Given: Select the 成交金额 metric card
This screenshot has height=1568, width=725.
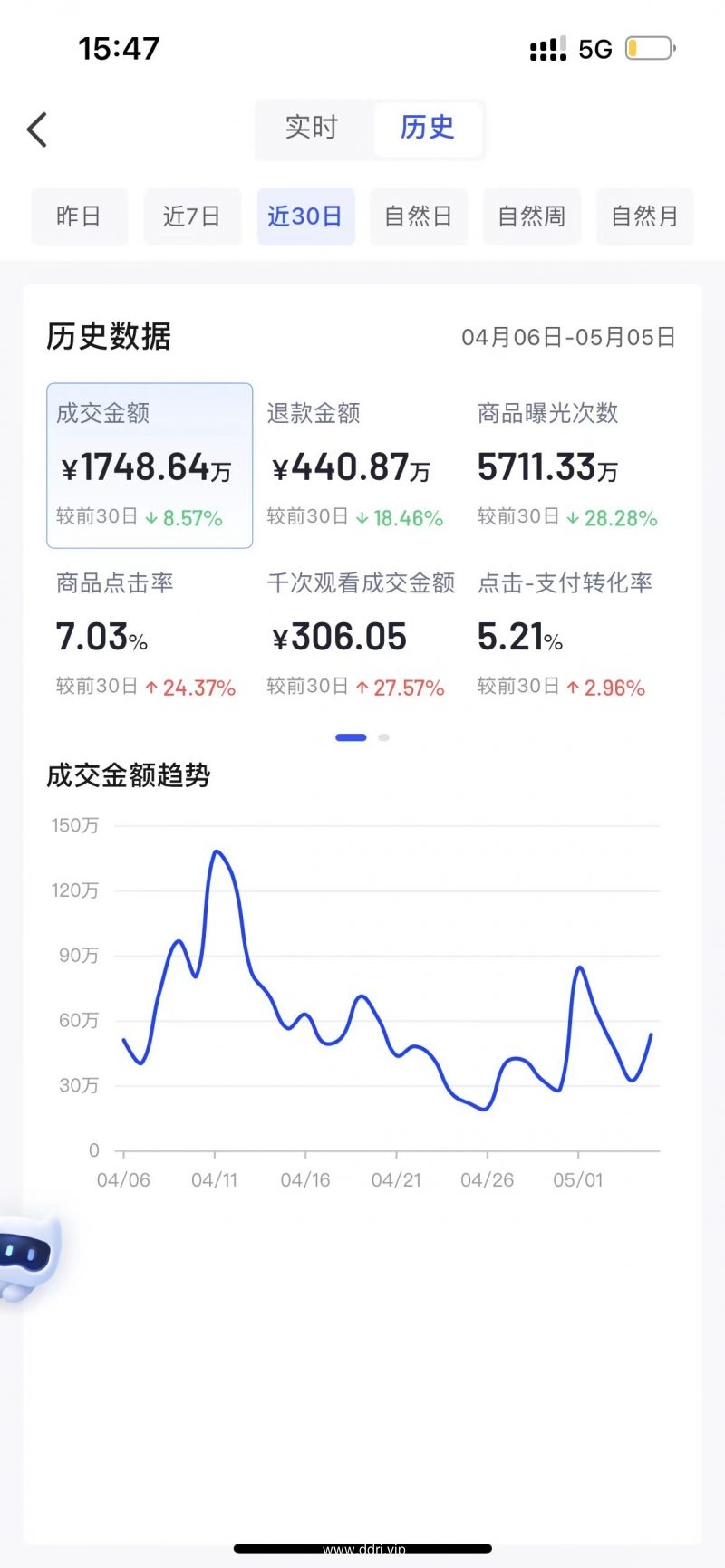Looking at the screenshot, I should pyautogui.click(x=150, y=466).
